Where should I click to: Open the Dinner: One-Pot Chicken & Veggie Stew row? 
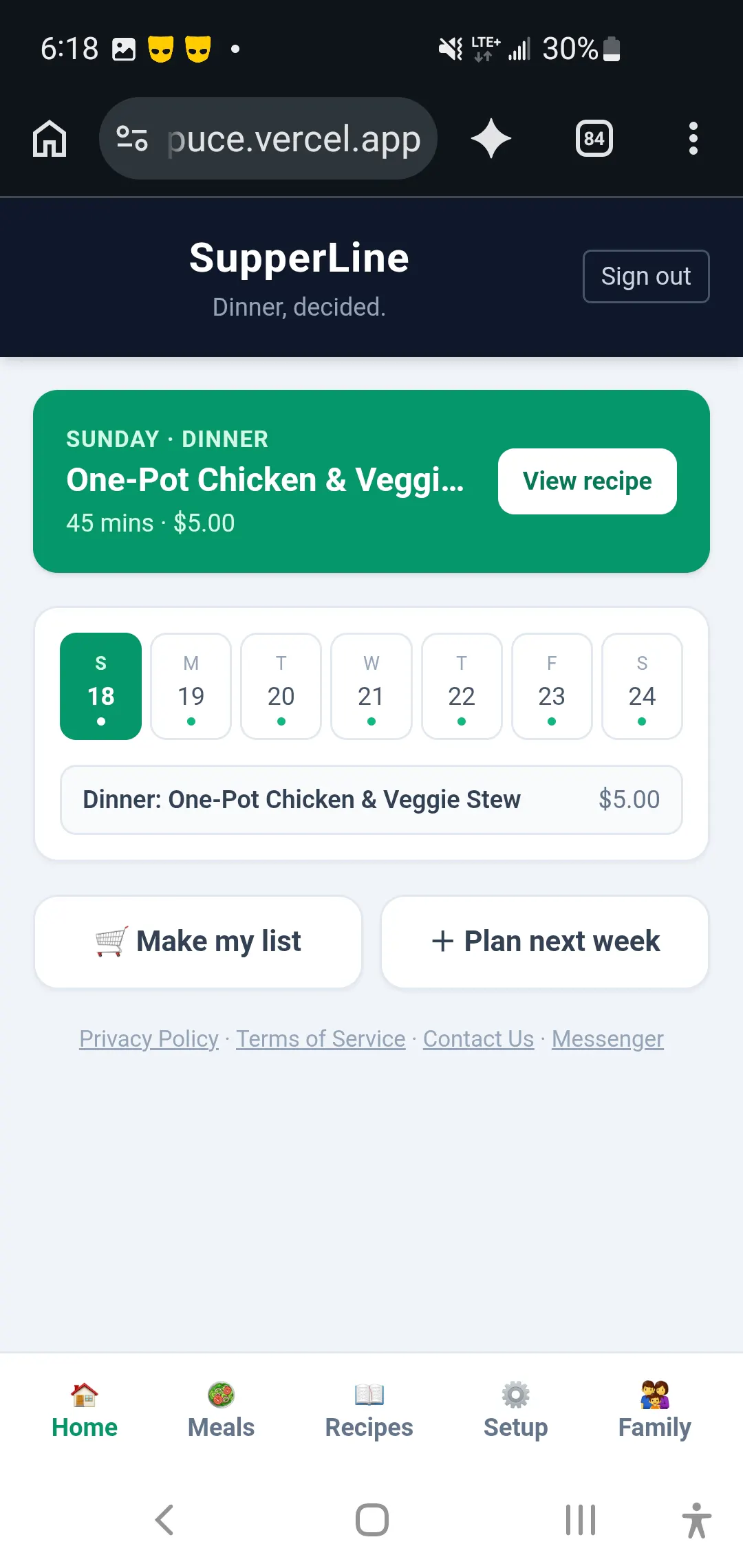point(371,800)
